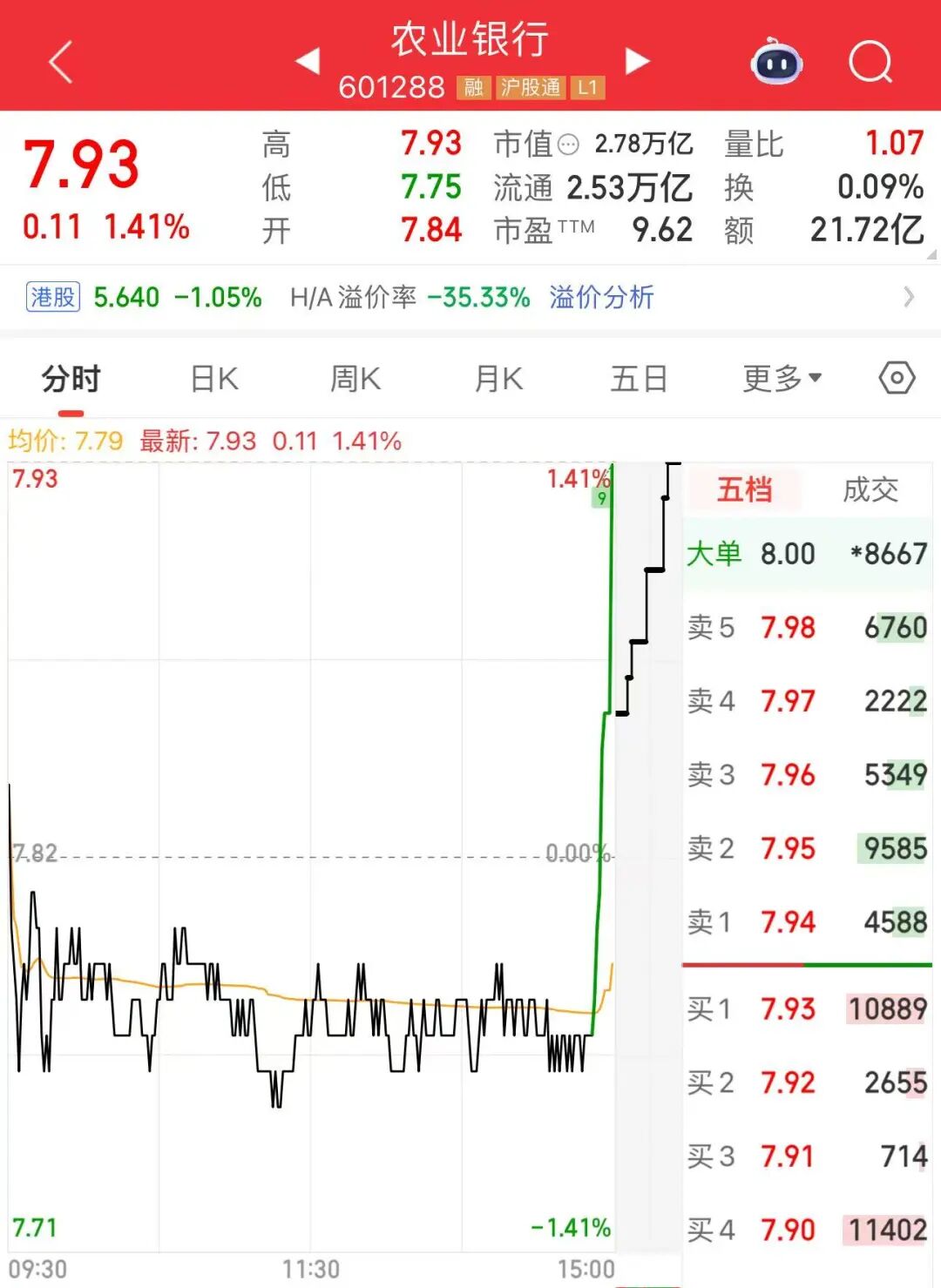Open chart settings via the gear icon
941x1288 pixels.
895,378
